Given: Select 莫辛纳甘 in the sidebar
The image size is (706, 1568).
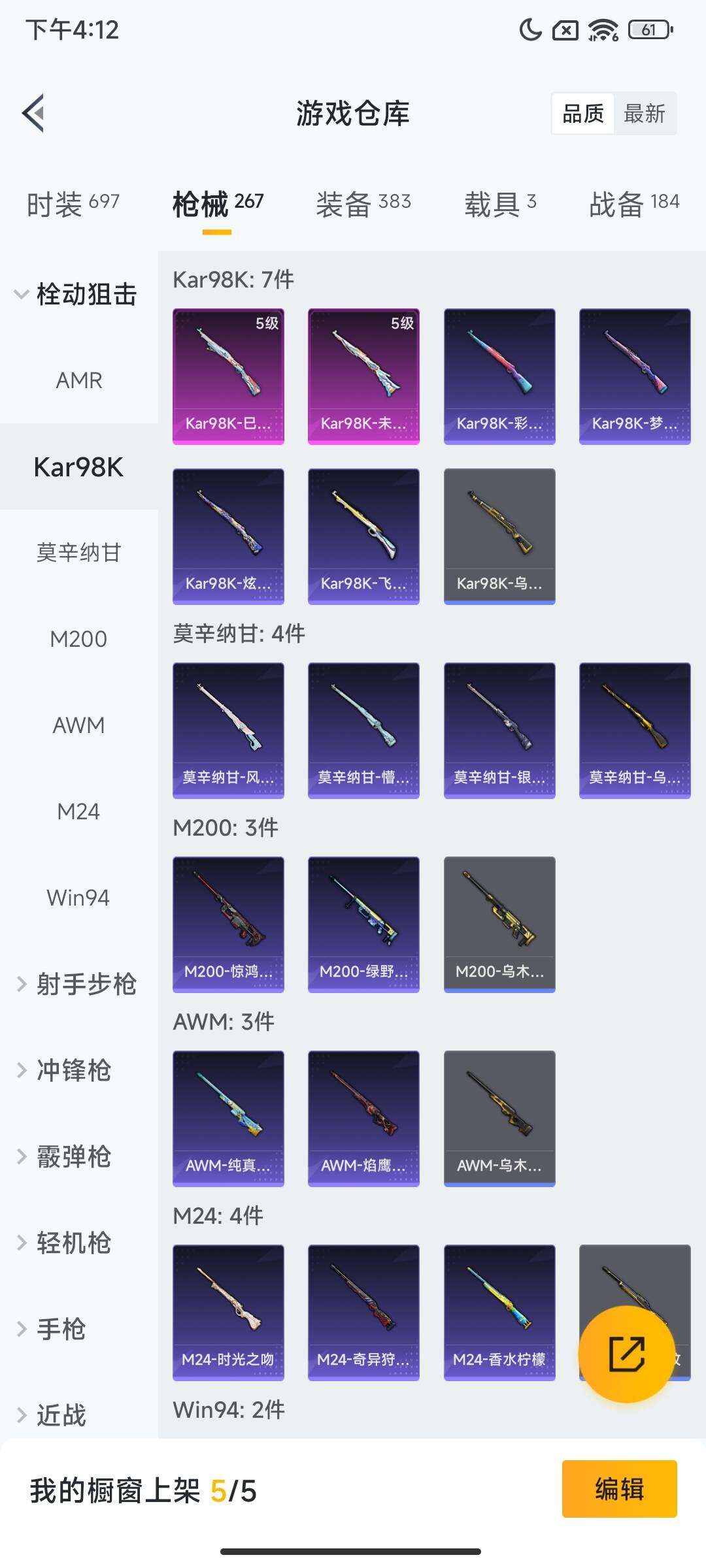Looking at the screenshot, I should pyautogui.click(x=78, y=553).
